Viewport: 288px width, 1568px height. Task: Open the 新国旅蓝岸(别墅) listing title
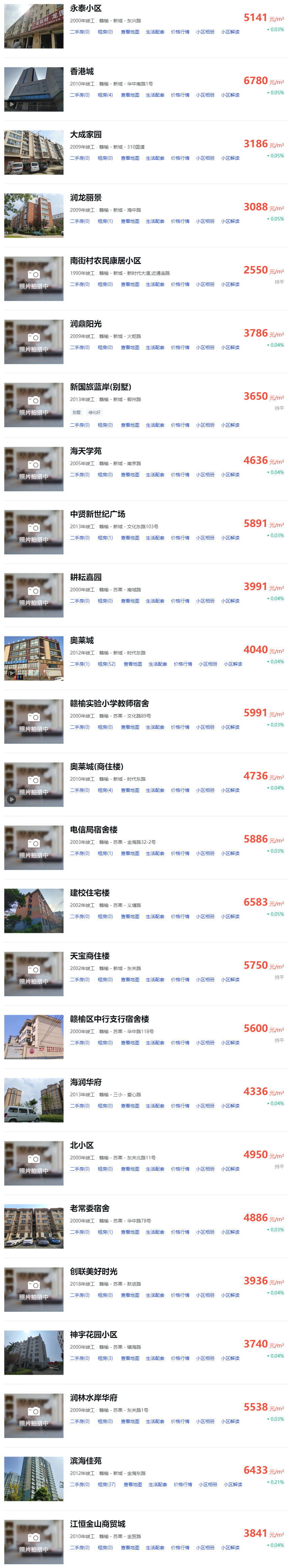tap(100, 387)
